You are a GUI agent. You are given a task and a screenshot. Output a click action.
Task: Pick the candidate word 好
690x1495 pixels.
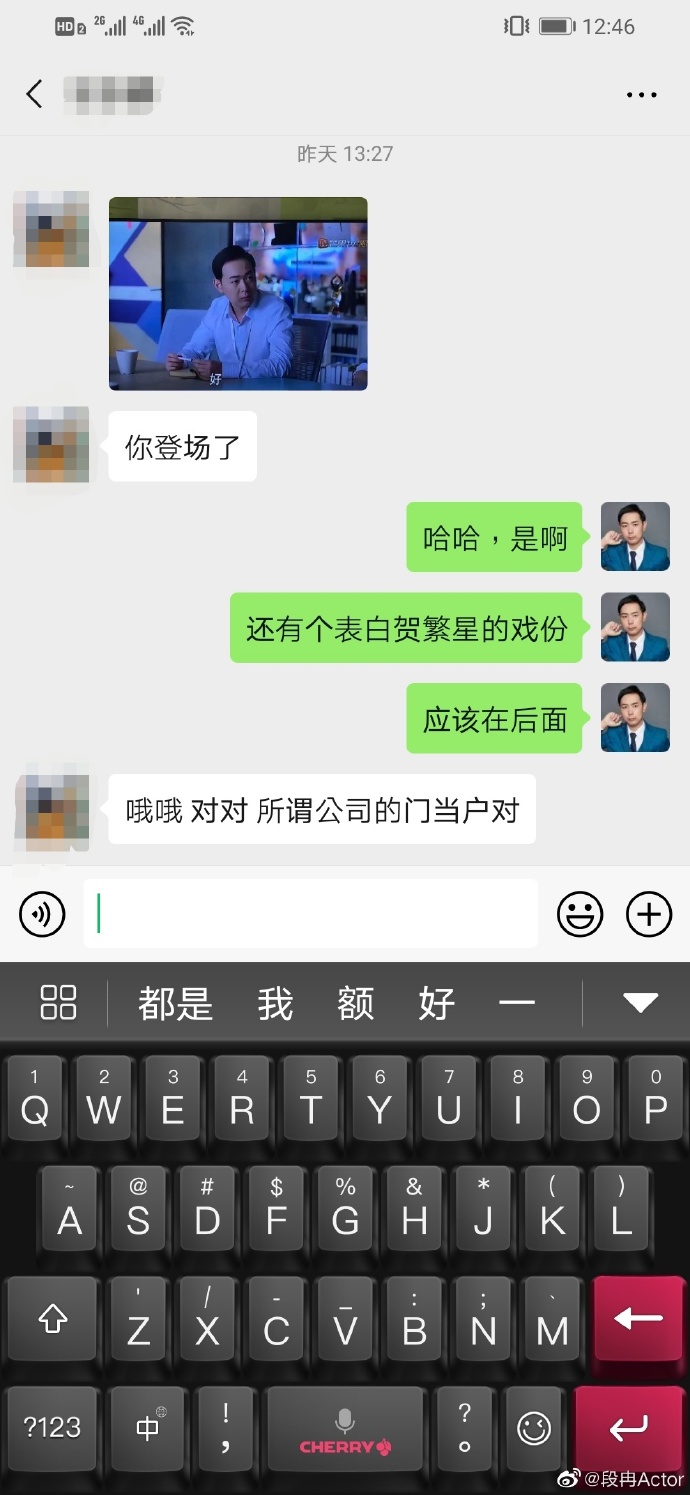point(436,1003)
